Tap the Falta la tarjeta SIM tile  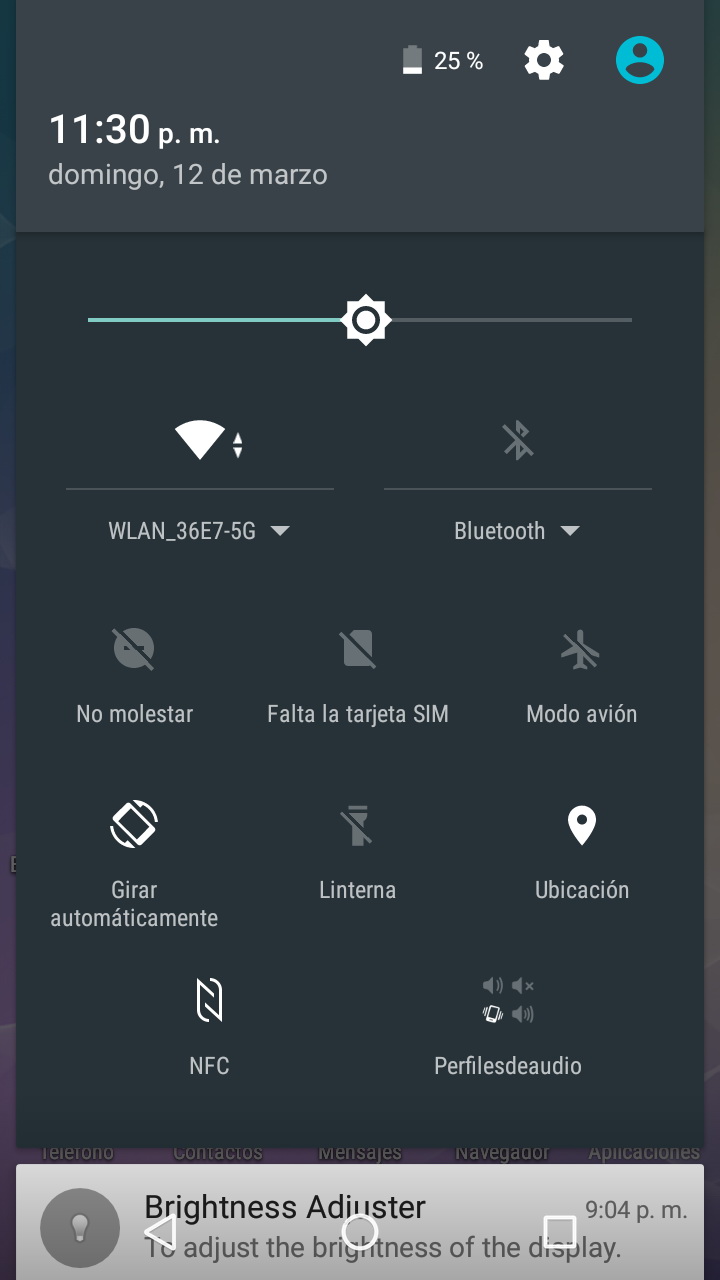tap(357, 650)
